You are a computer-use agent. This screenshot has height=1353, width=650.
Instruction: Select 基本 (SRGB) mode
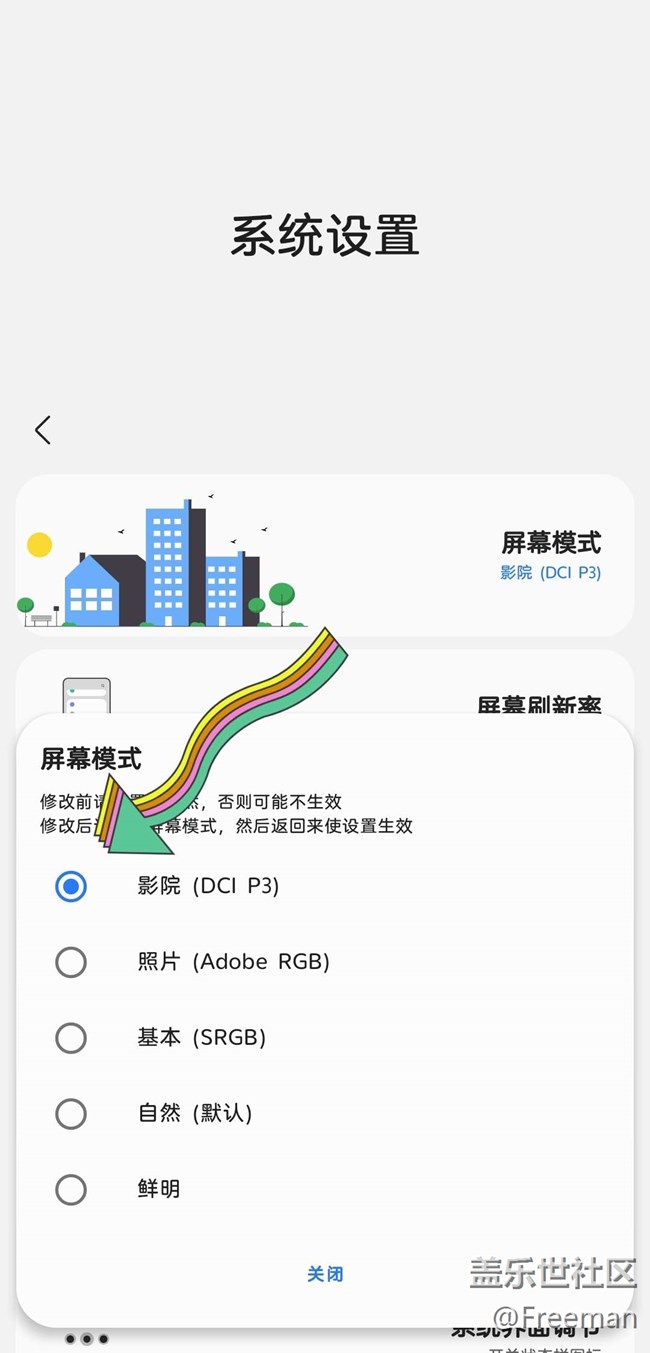point(71,1038)
